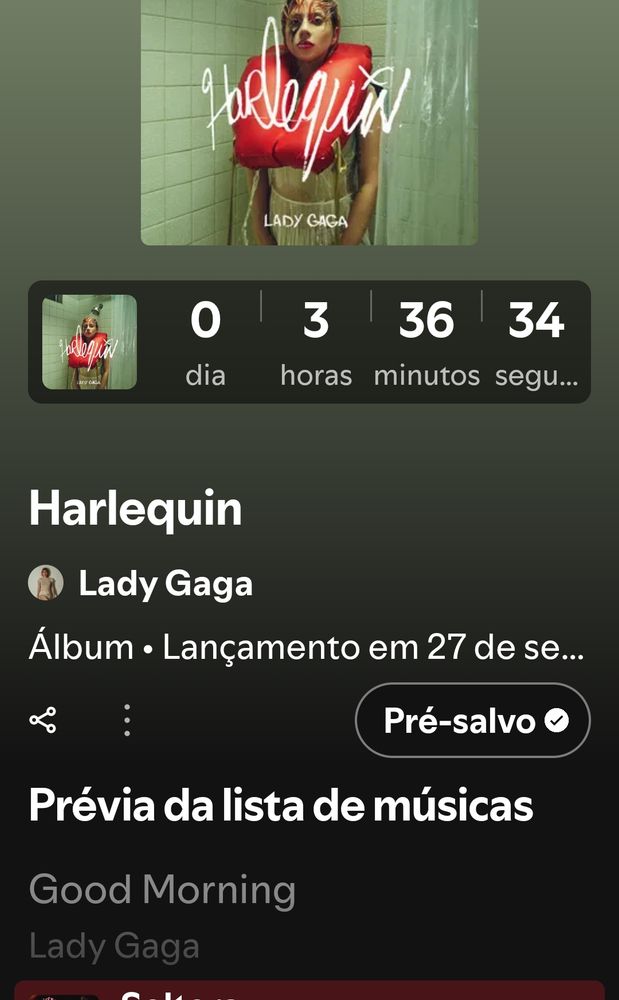This screenshot has height=1000, width=619.
Task: Open the Good Morning track preview
Action: tap(162, 890)
